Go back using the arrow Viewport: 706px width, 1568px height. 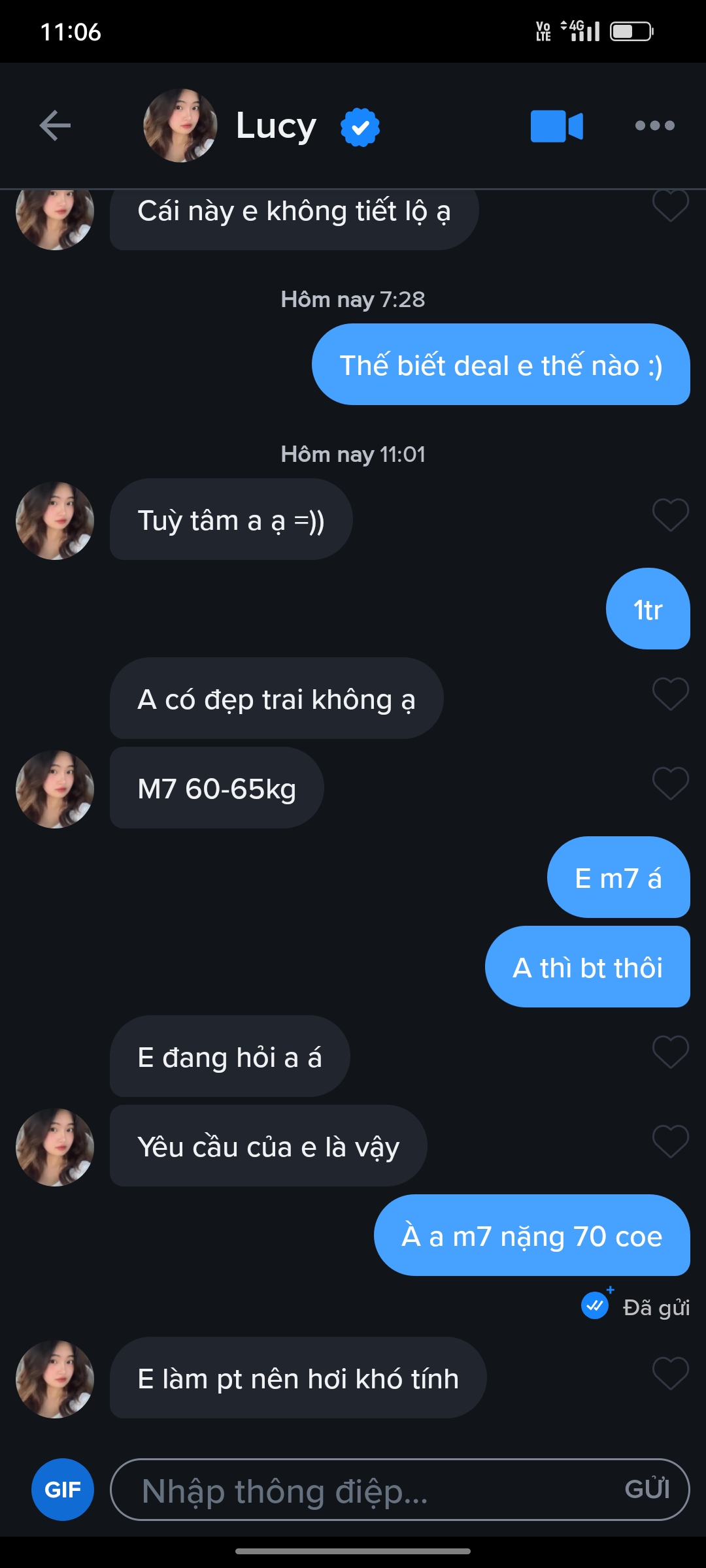click(55, 125)
